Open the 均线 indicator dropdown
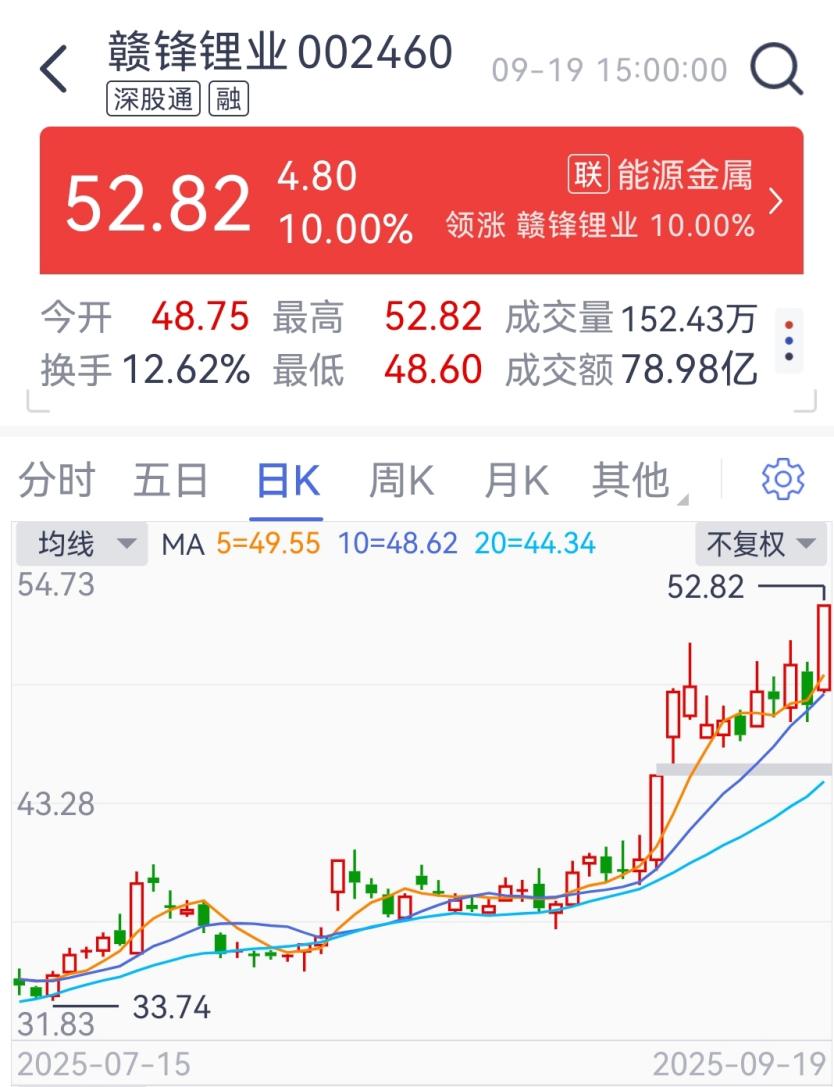The width and height of the screenshot is (834, 1087). 82,544
